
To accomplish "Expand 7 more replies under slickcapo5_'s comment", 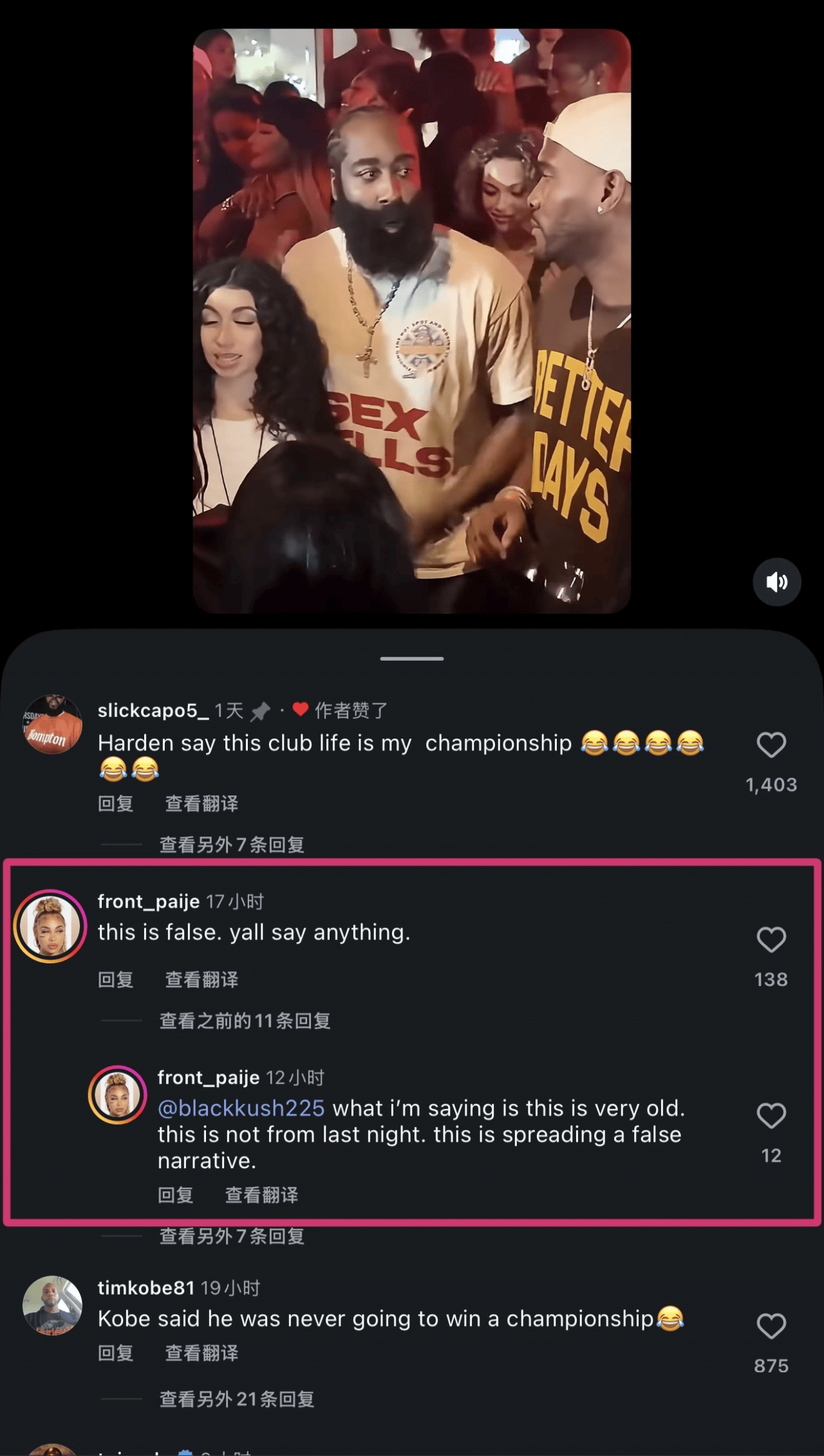I will (x=232, y=844).
